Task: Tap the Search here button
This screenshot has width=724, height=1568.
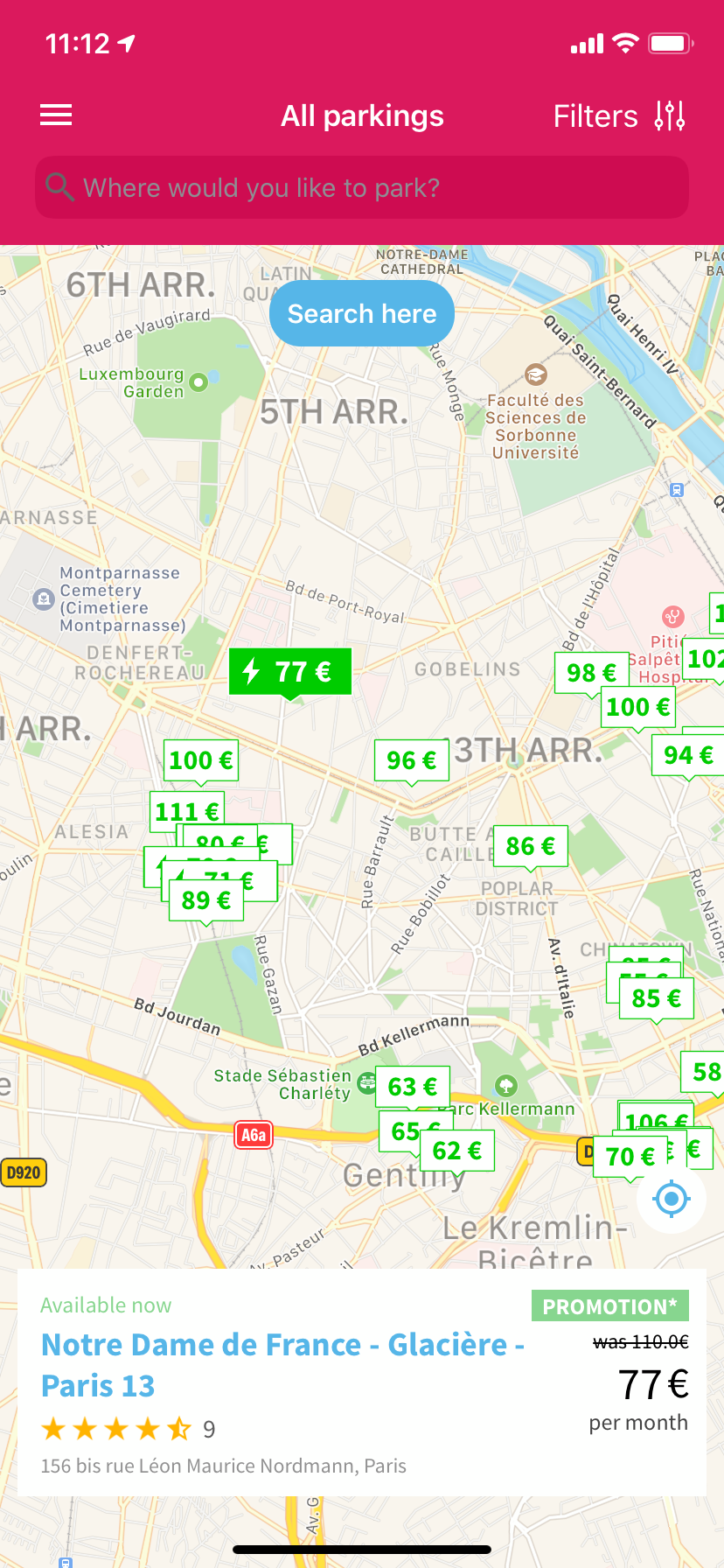Action: click(362, 313)
